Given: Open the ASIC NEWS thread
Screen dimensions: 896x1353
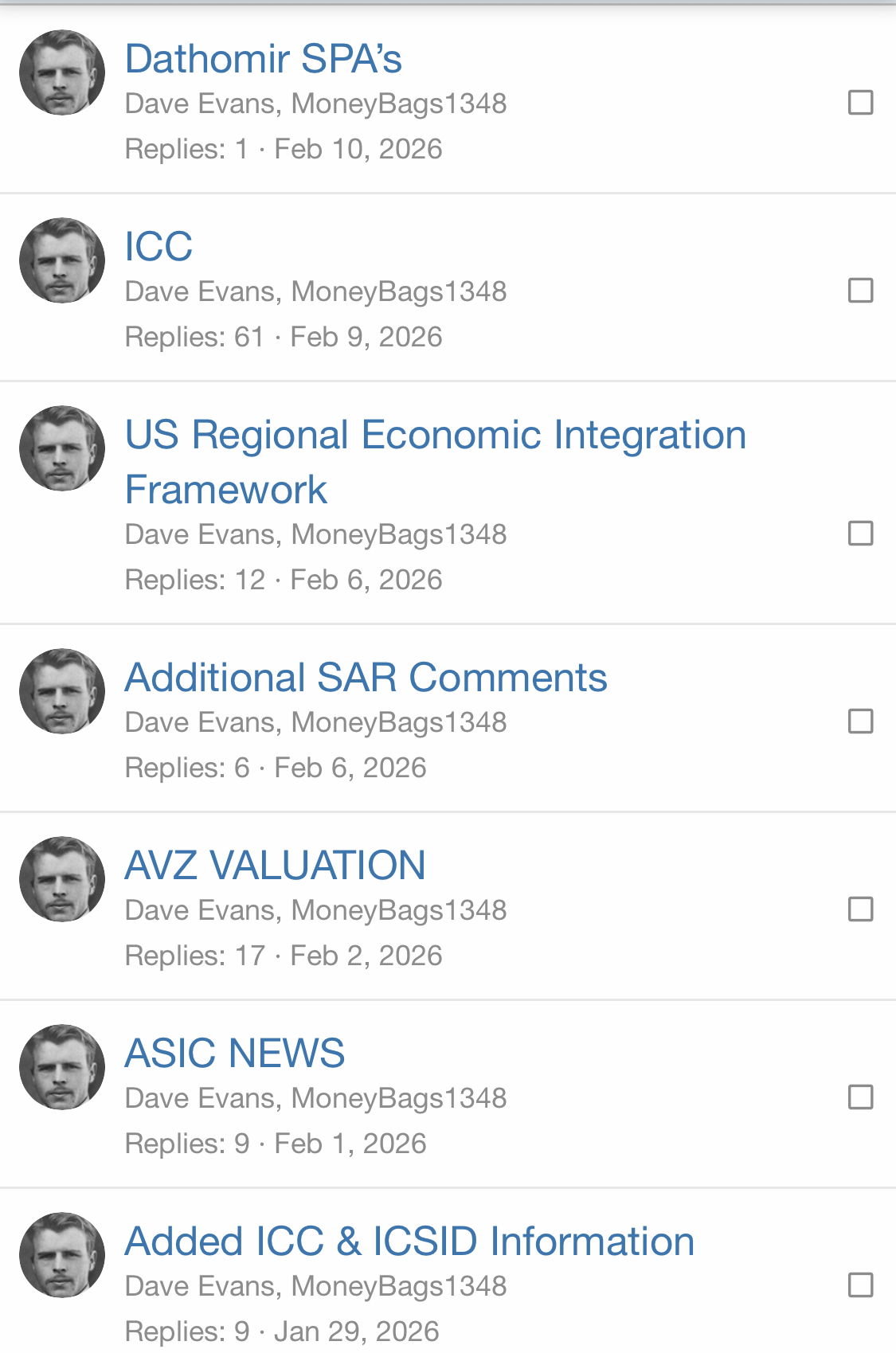Looking at the screenshot, I should 235,1054.
